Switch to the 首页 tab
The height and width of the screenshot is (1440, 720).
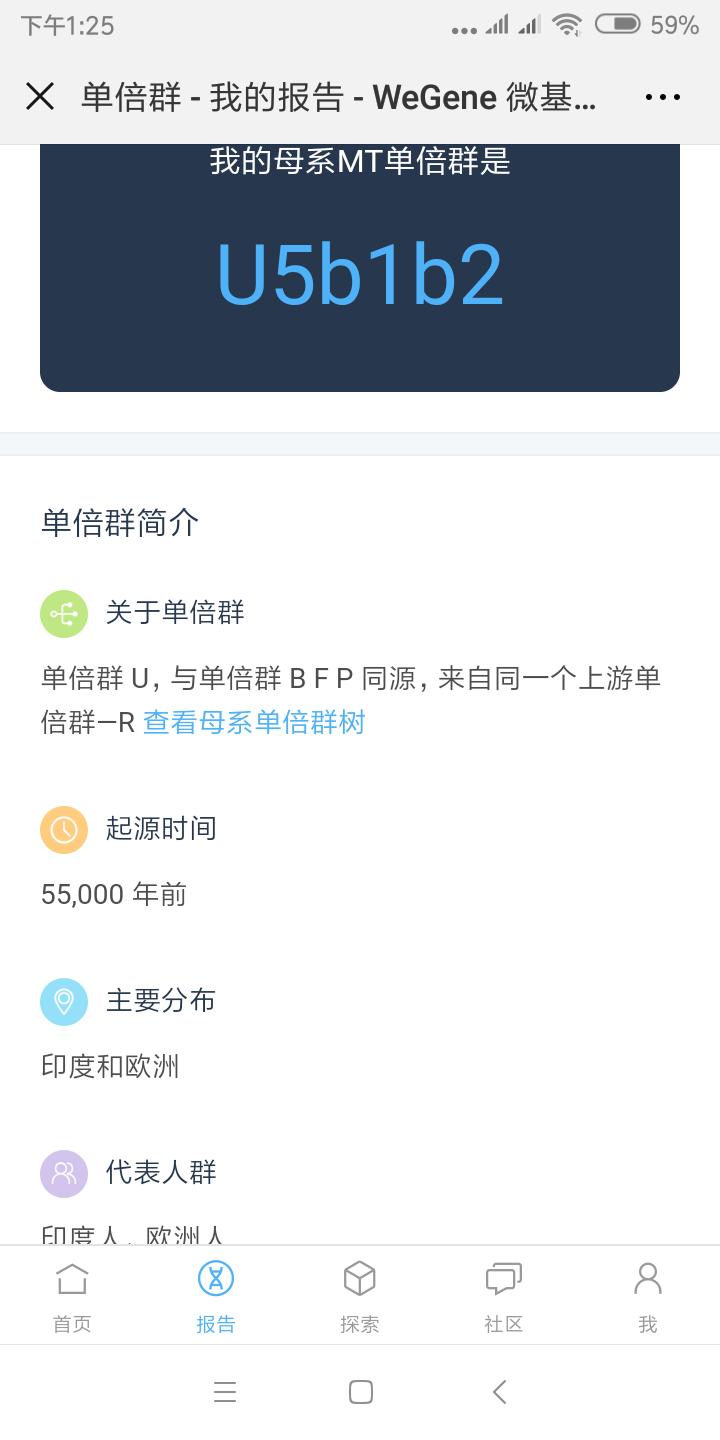pyautogui.click(x=72, y=1297)
